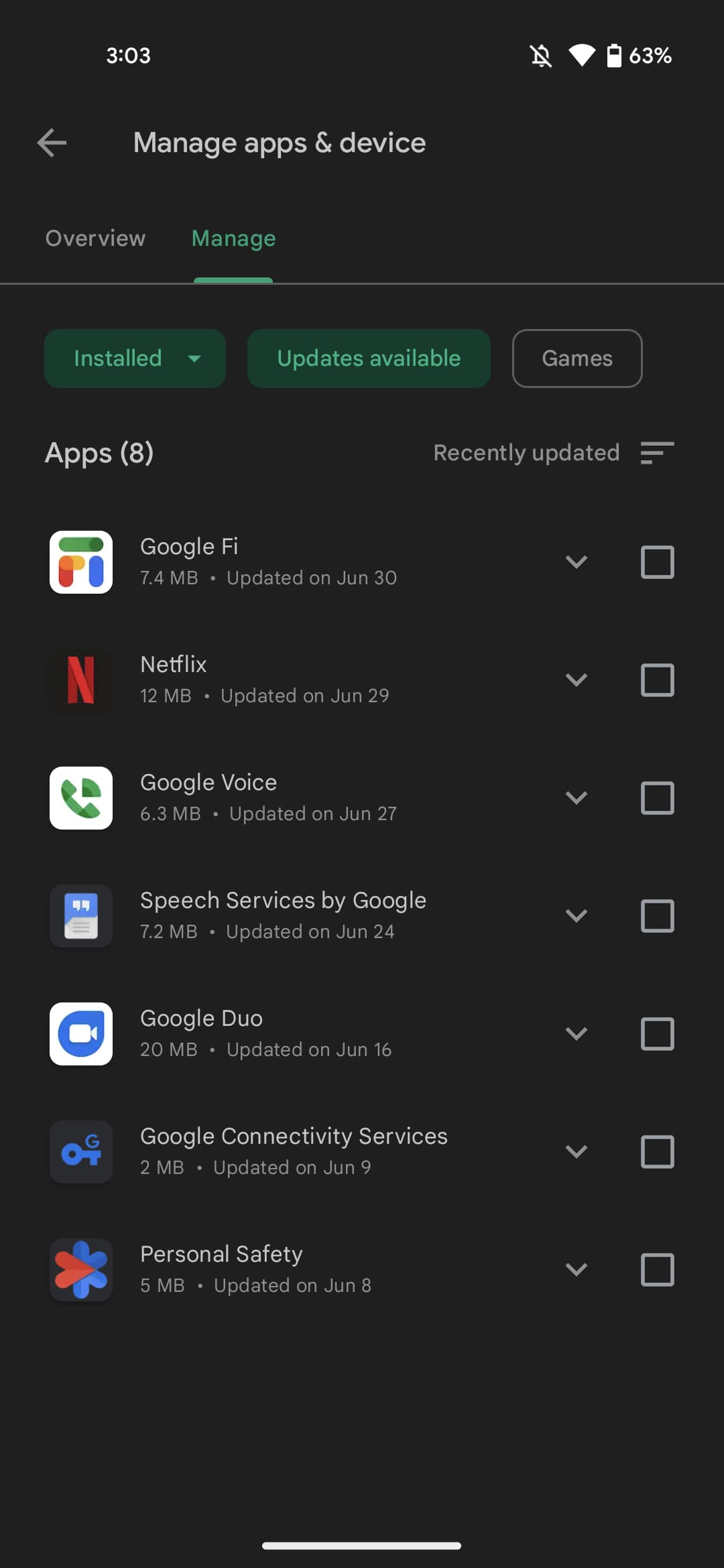This screenshot has height=1568, width=724.
Task: Expand details for Netflix
Action: [577, 679]
